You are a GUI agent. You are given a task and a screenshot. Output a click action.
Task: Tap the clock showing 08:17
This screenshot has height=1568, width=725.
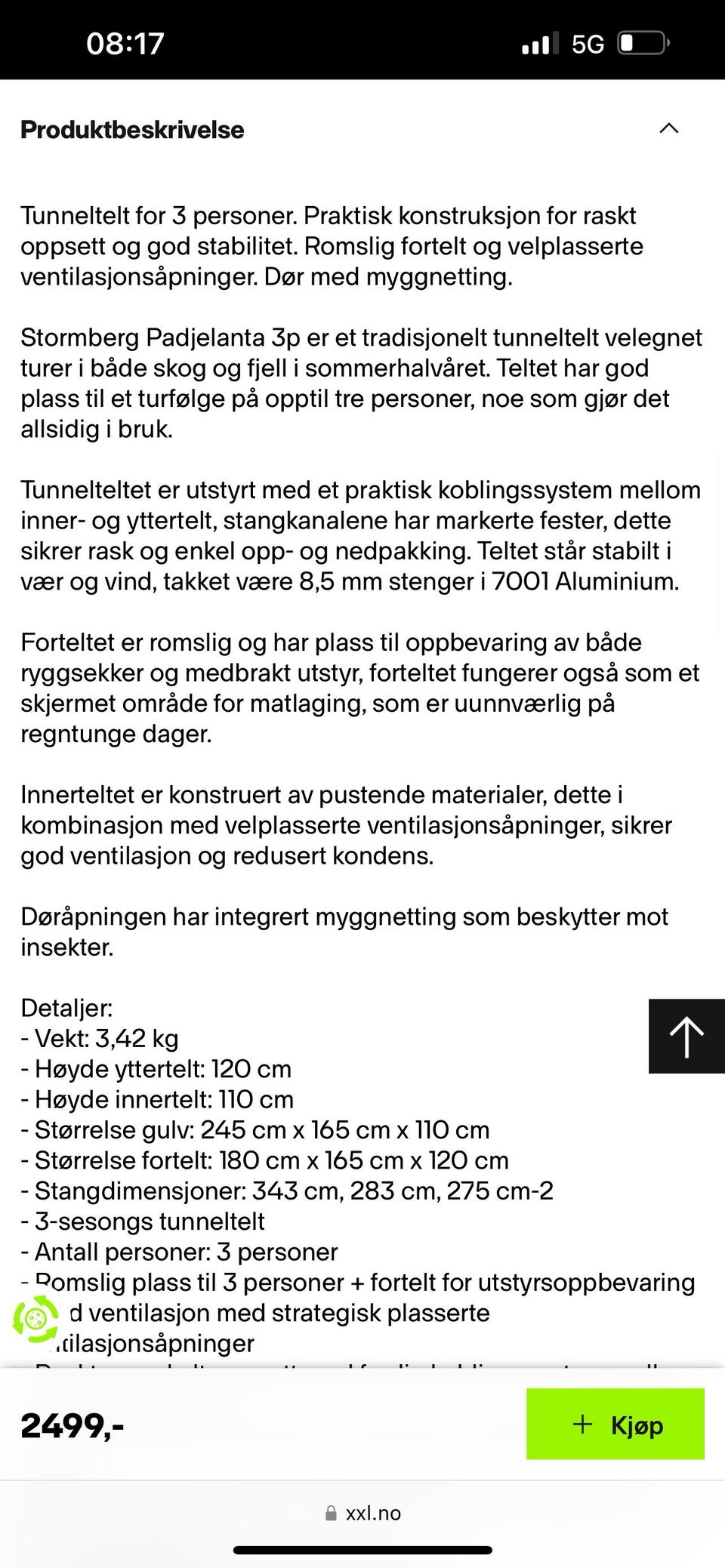point(123,43)
